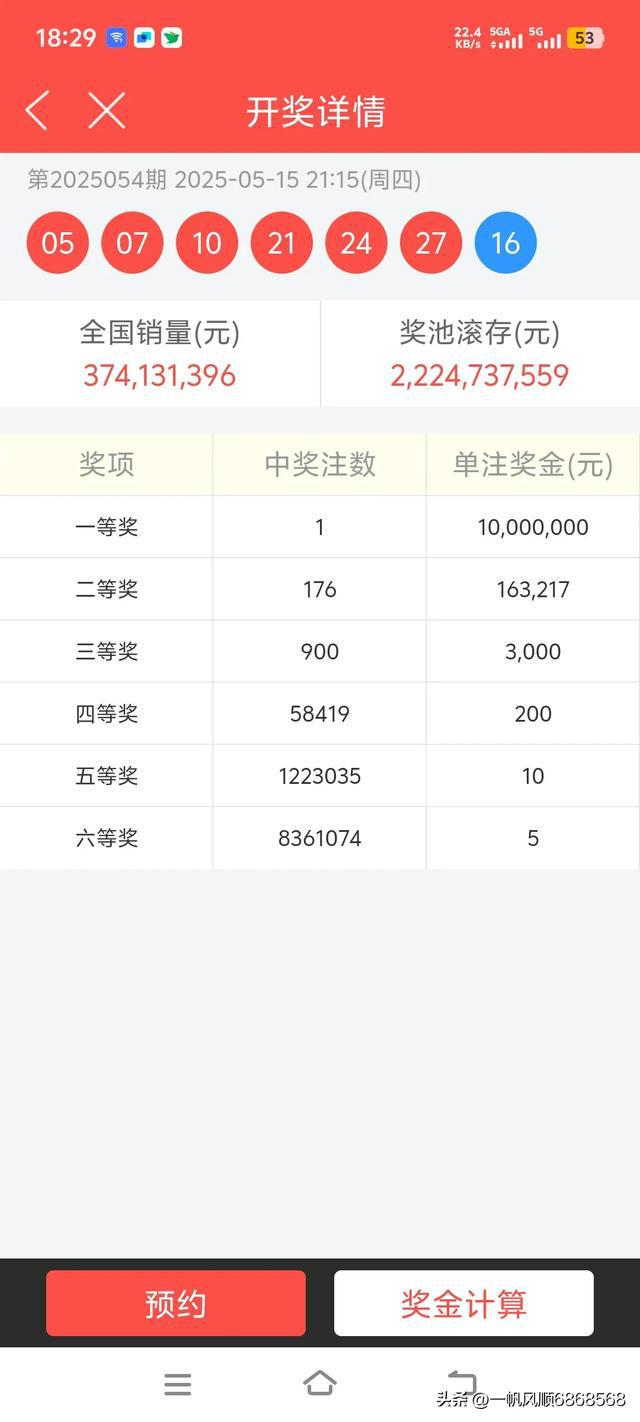The image size is (640, 1422).
Task: Tap the red 预约 button
Action: [x=176, y=1303]
